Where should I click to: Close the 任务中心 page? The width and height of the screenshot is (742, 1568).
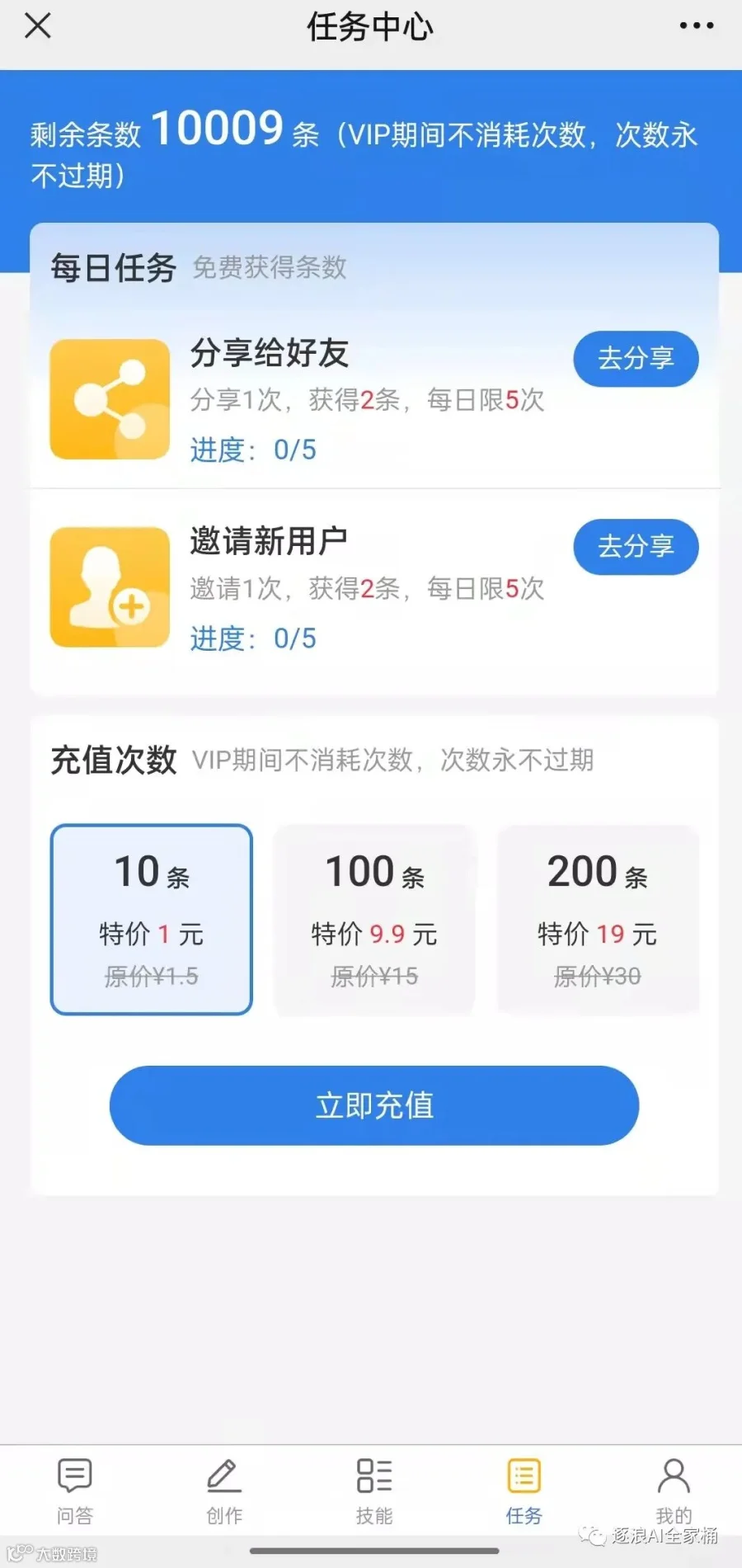pos(38,26)
